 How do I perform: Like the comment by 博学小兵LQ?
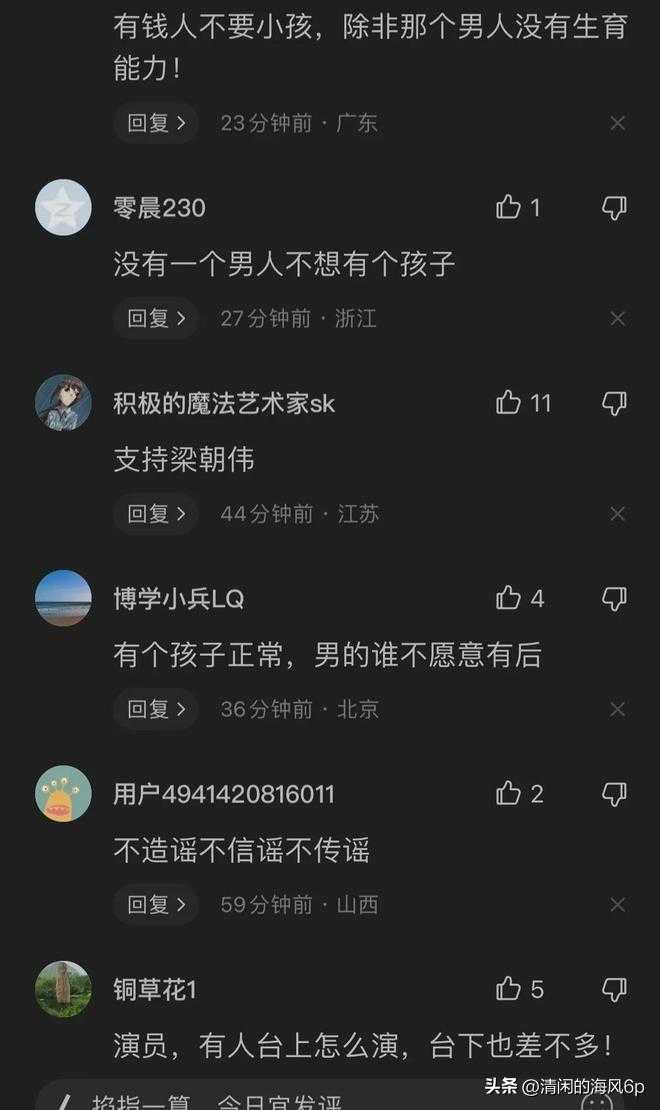(x=509, y=599)
